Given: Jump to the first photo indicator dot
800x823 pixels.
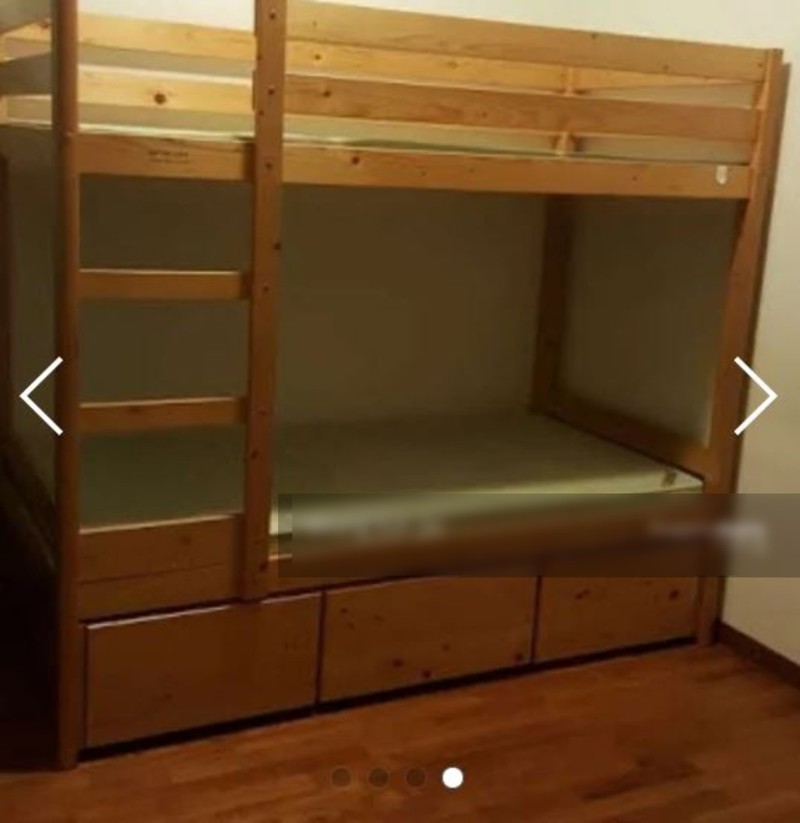Looking at the screenshot, I should tap(341, 777).
